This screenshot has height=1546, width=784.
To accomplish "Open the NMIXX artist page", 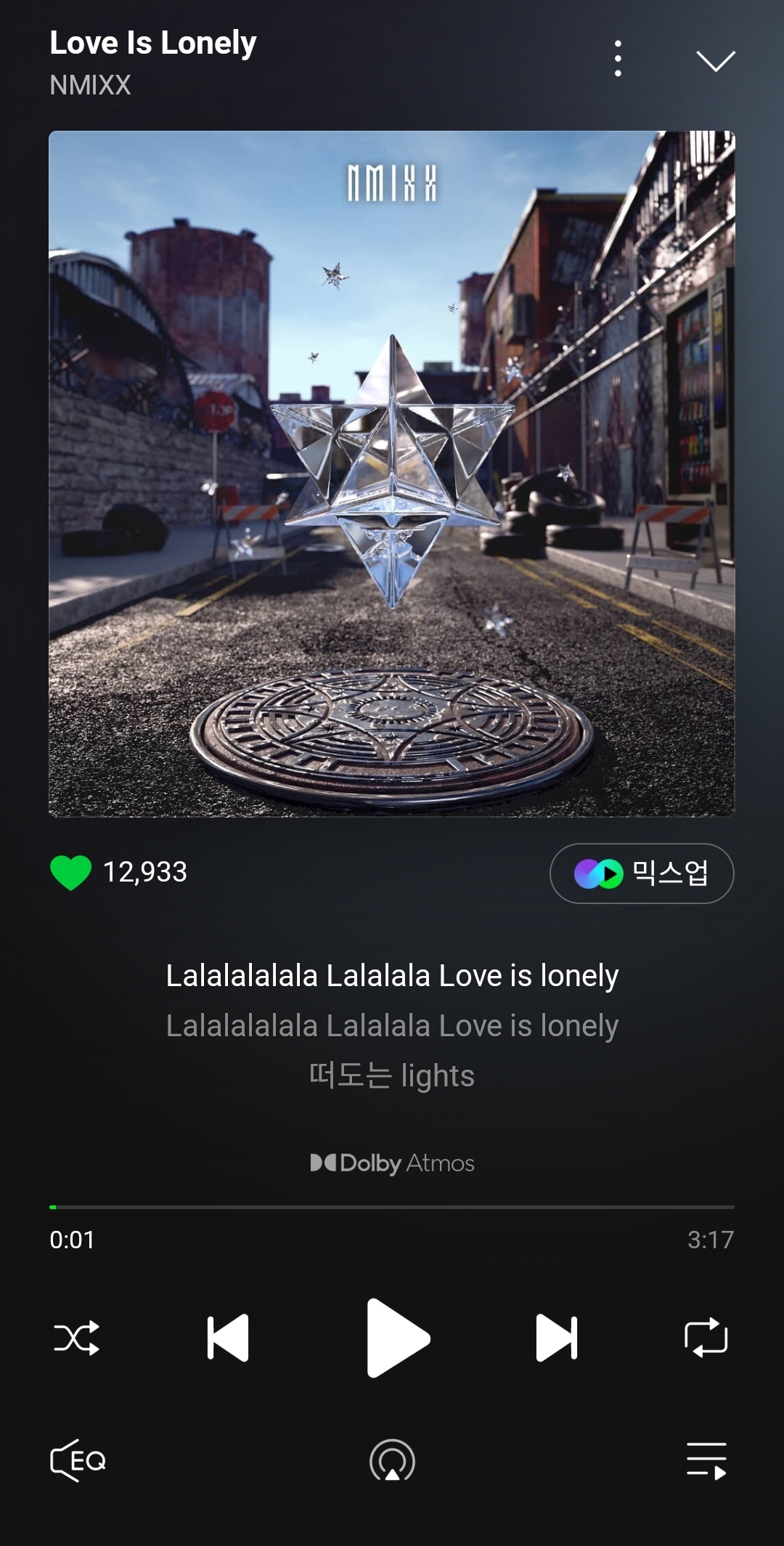I will 90,86.
